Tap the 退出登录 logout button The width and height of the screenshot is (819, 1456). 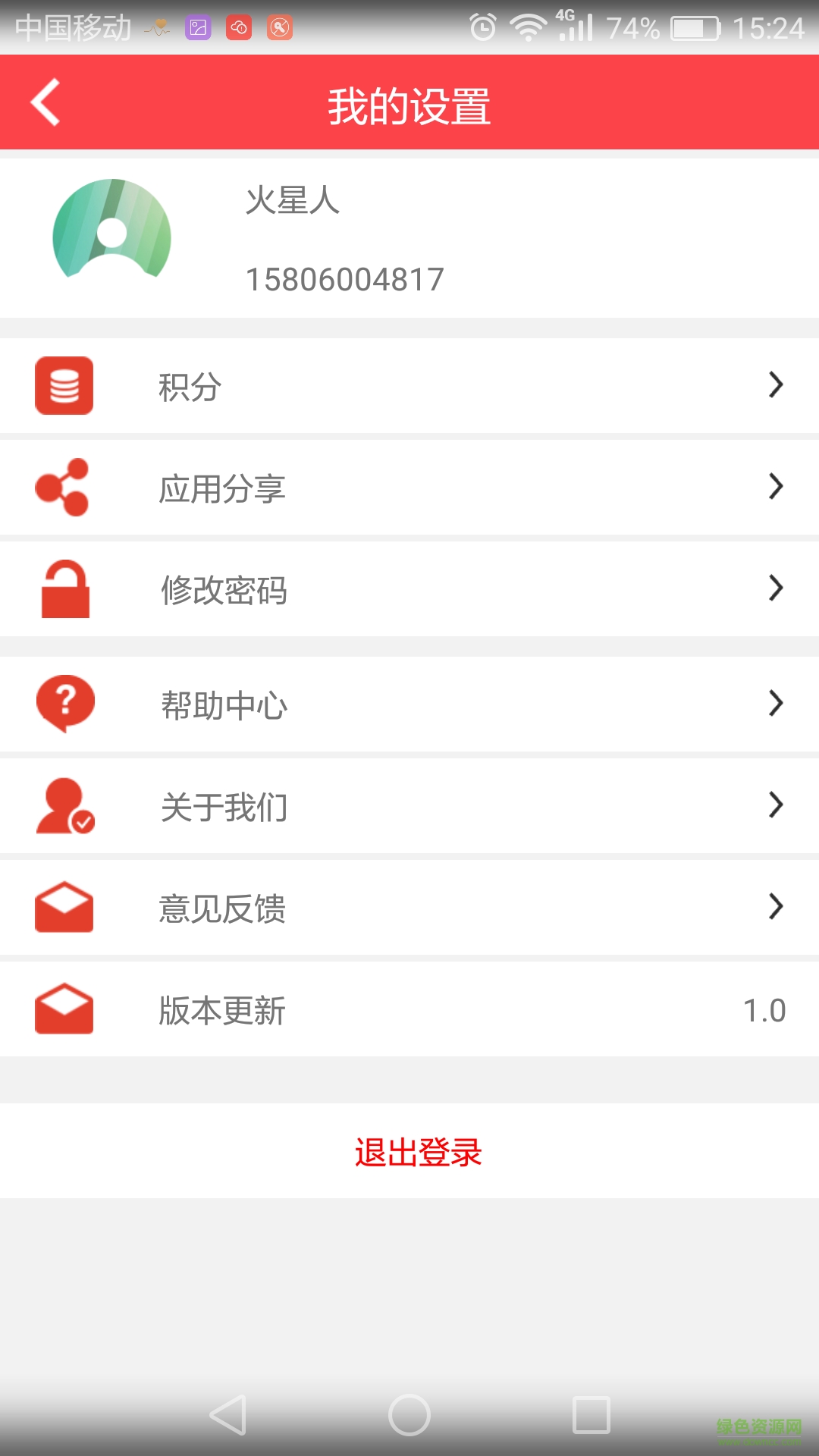[418, 1152]
